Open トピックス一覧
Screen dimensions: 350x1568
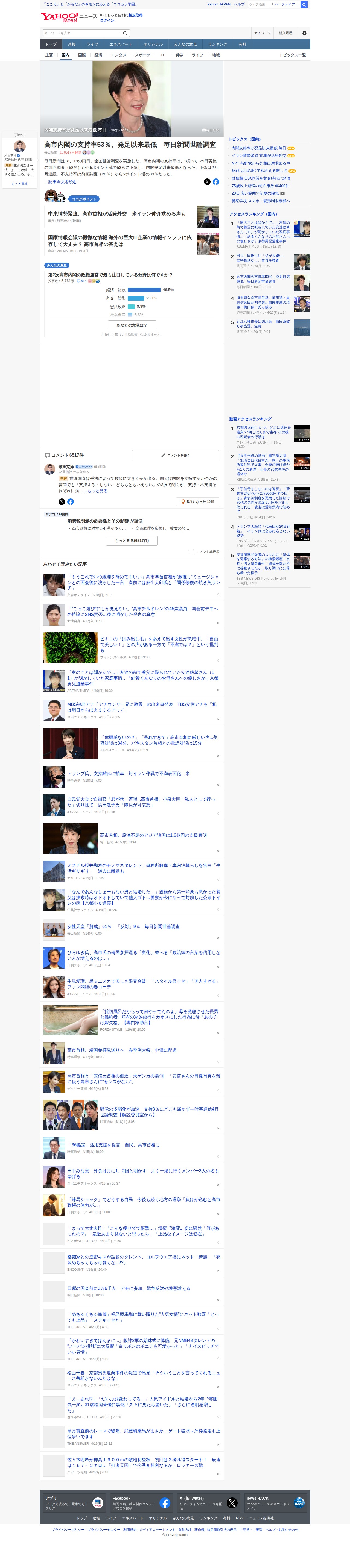coord(292,55)
